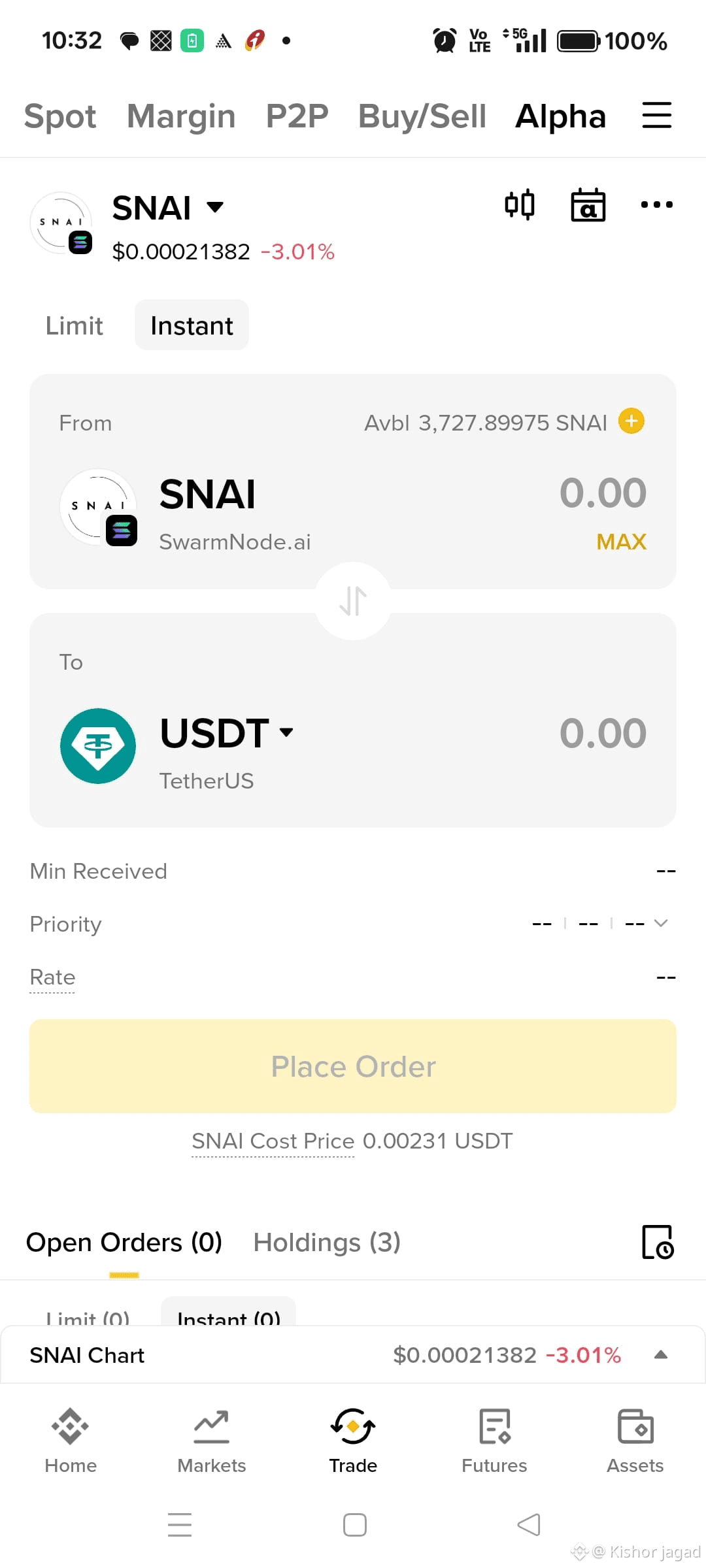Switch to the Holdings (3) tab
706x1568 pixels.
(x=326, y=1241)
